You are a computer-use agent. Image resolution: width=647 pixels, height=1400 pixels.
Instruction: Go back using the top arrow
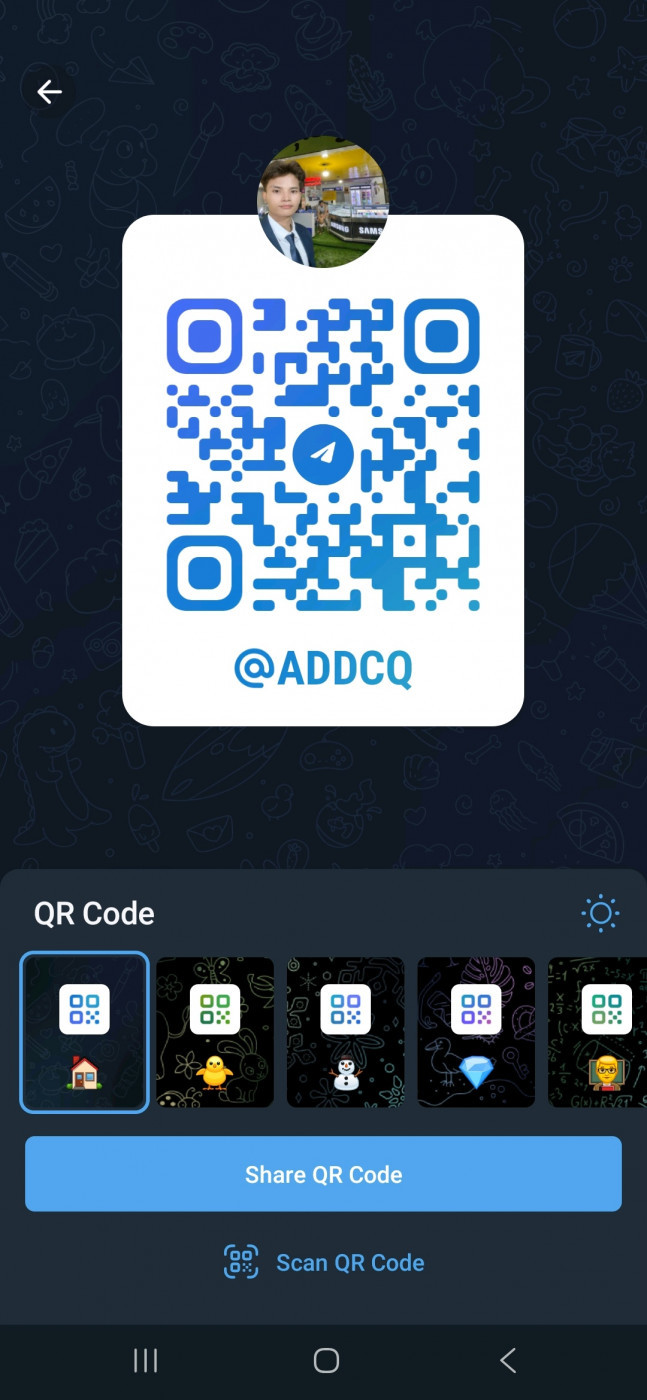click(x=49, y=92)
